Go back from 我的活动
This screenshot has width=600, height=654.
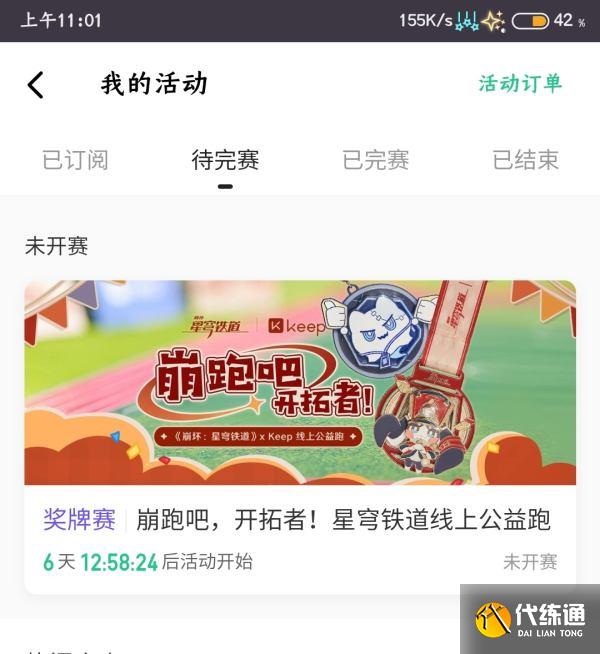point(36,85)
